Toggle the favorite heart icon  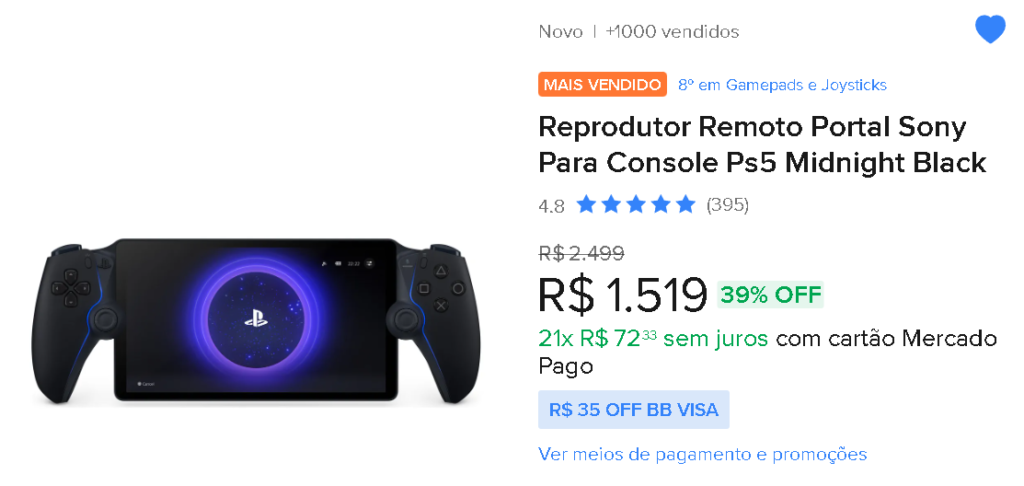click(990, 31)
